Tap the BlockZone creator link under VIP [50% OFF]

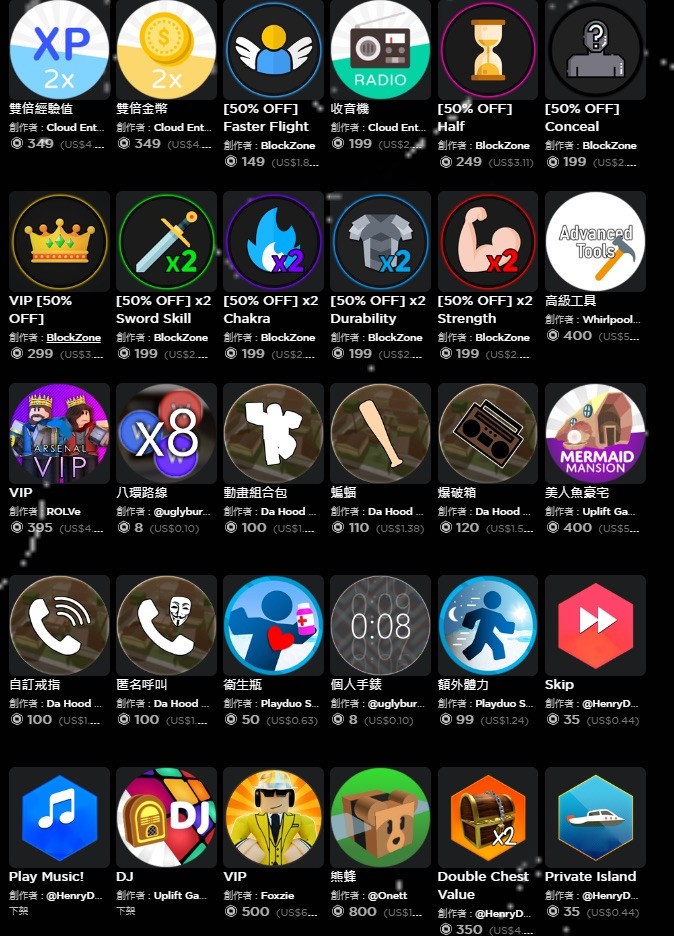coord(74,337)
